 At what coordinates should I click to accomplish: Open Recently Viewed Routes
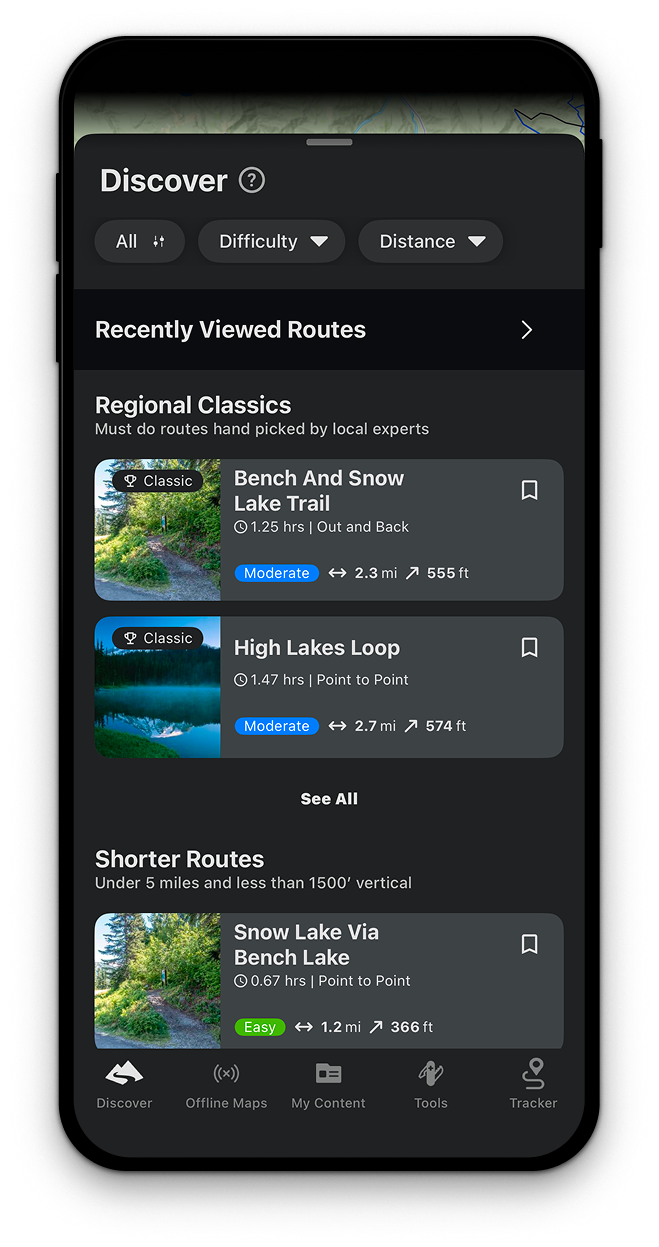(x=328, y=330)
